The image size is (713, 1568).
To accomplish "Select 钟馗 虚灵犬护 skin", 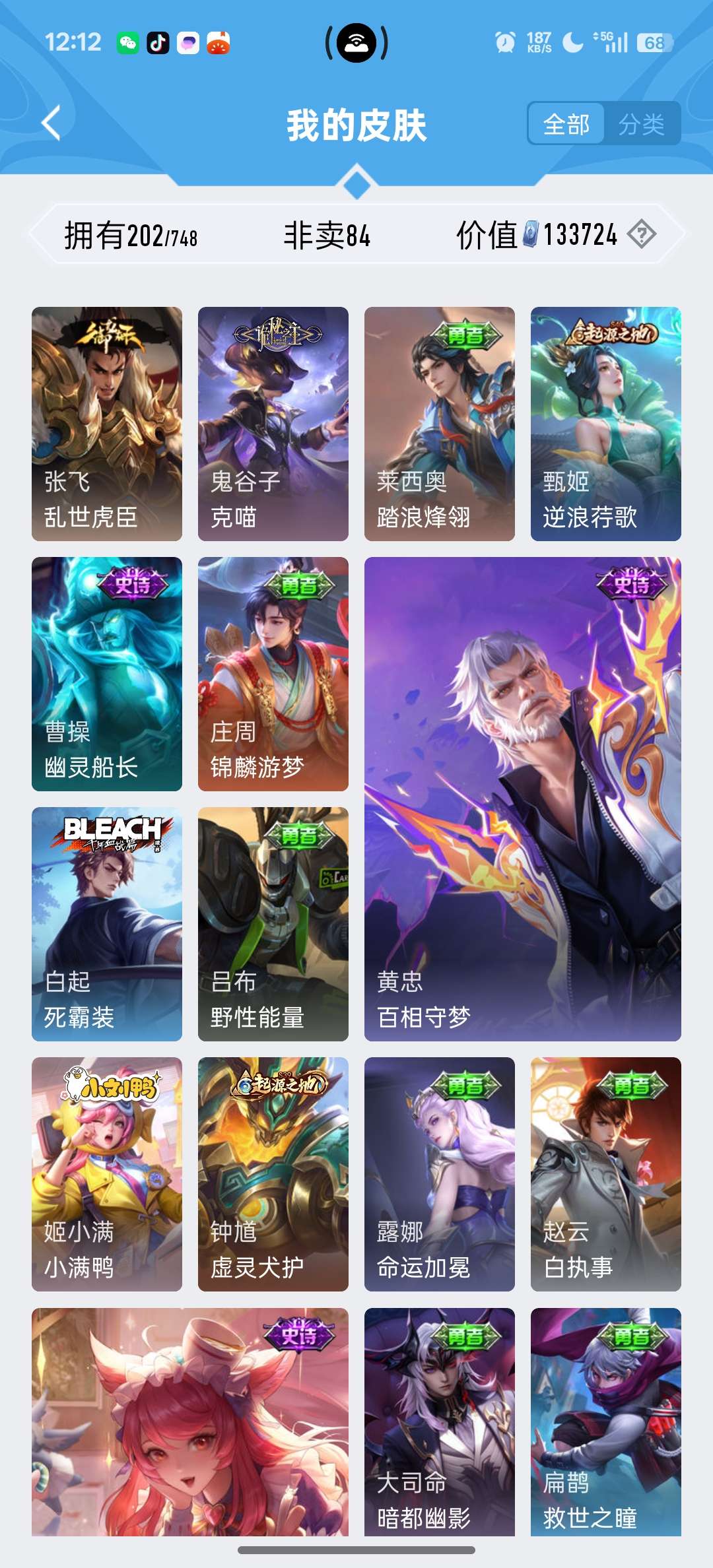I will (x=273, y=1174).
